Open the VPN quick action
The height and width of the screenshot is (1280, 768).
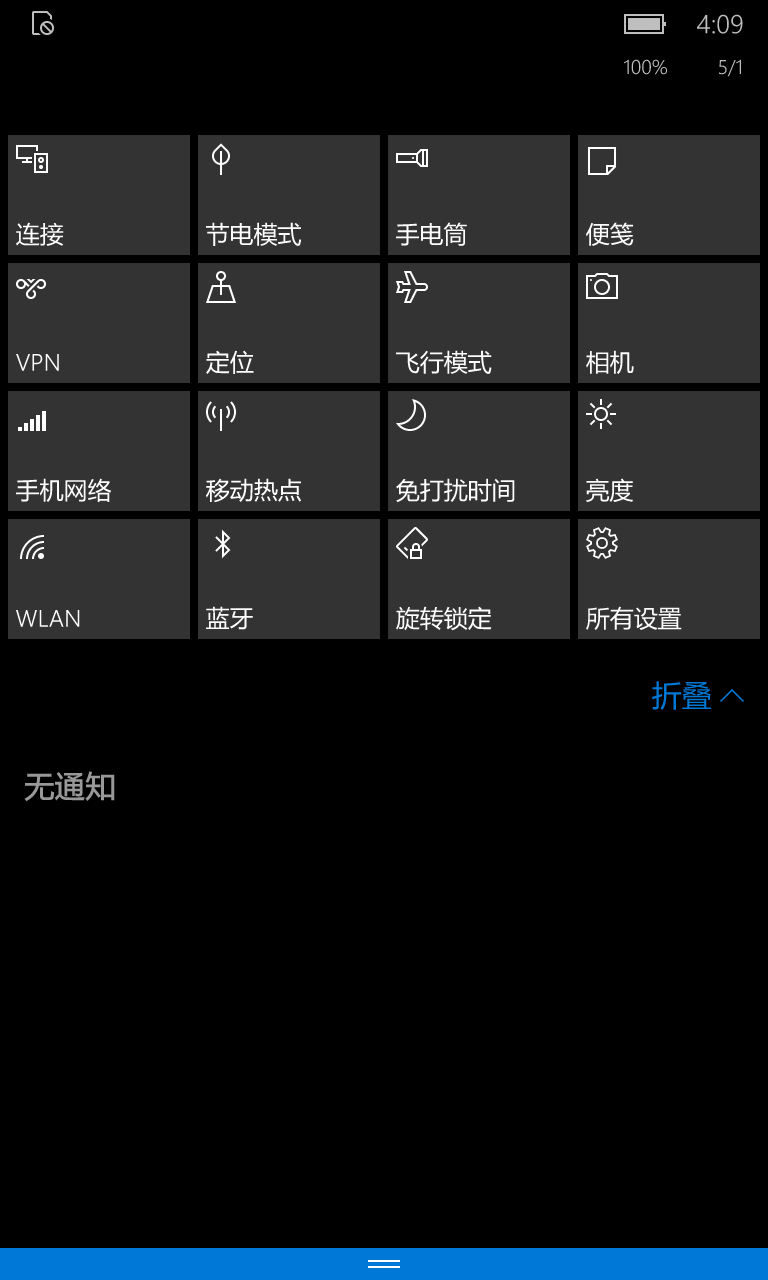[99, 323]
